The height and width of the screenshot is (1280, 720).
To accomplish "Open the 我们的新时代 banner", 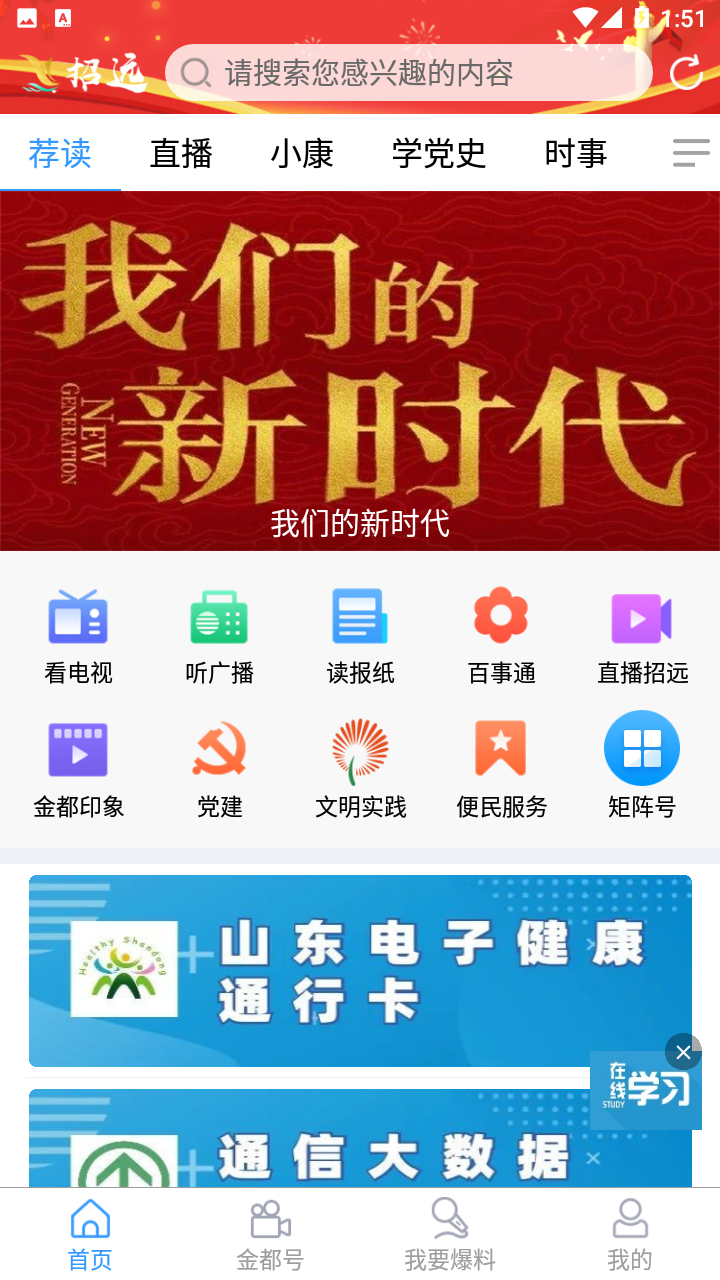I will [x=360, y=370].
